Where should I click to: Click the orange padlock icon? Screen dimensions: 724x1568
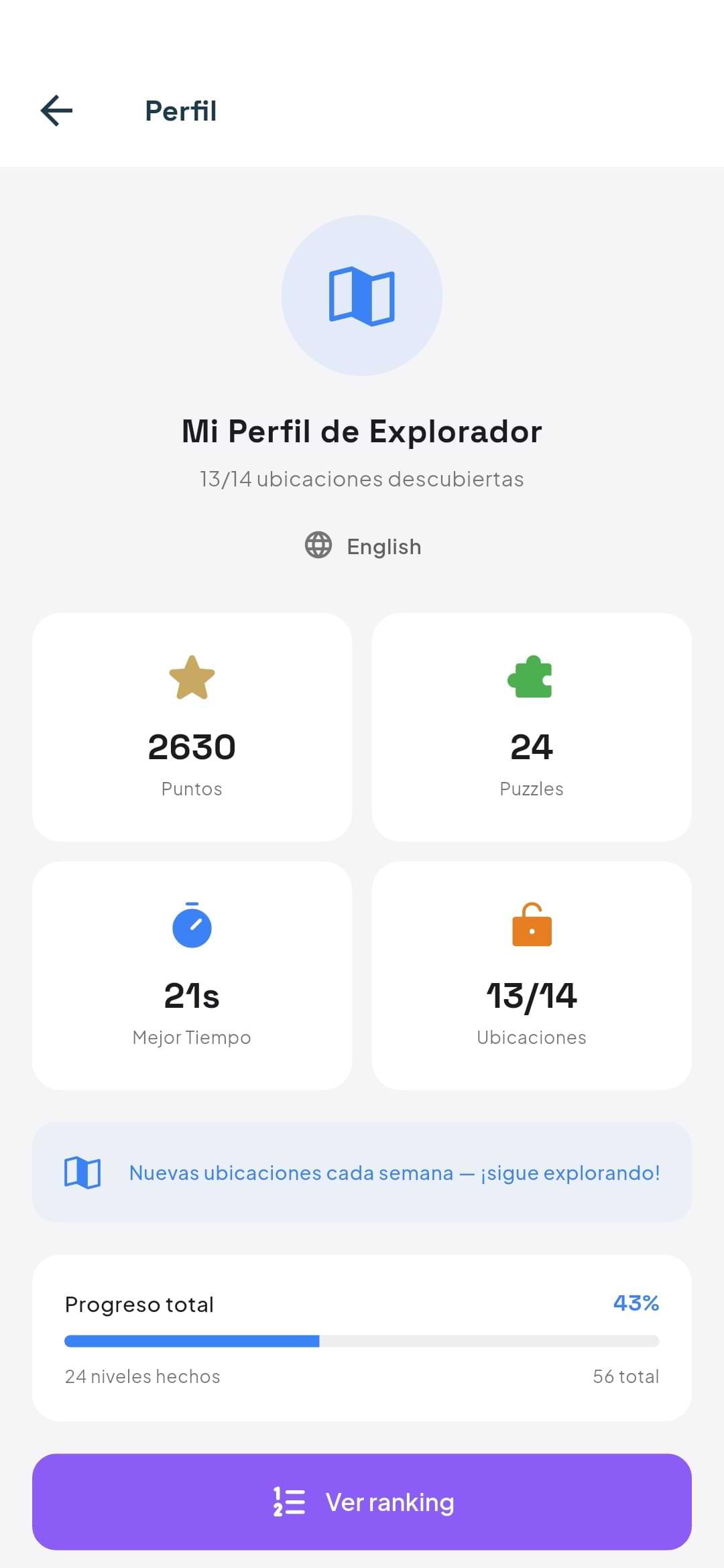(532, 927)
